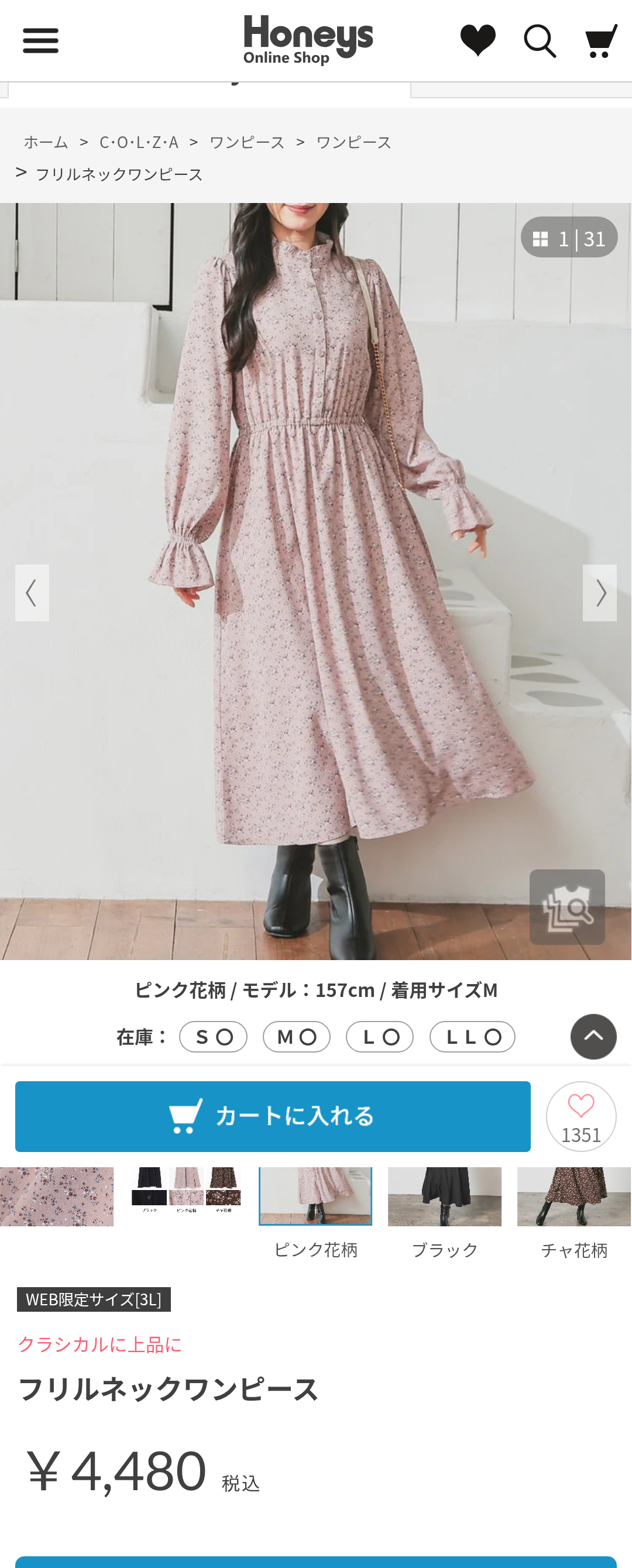Show the previous product photo
This screenshot has width=632, height=1568.
click(32, 593)
